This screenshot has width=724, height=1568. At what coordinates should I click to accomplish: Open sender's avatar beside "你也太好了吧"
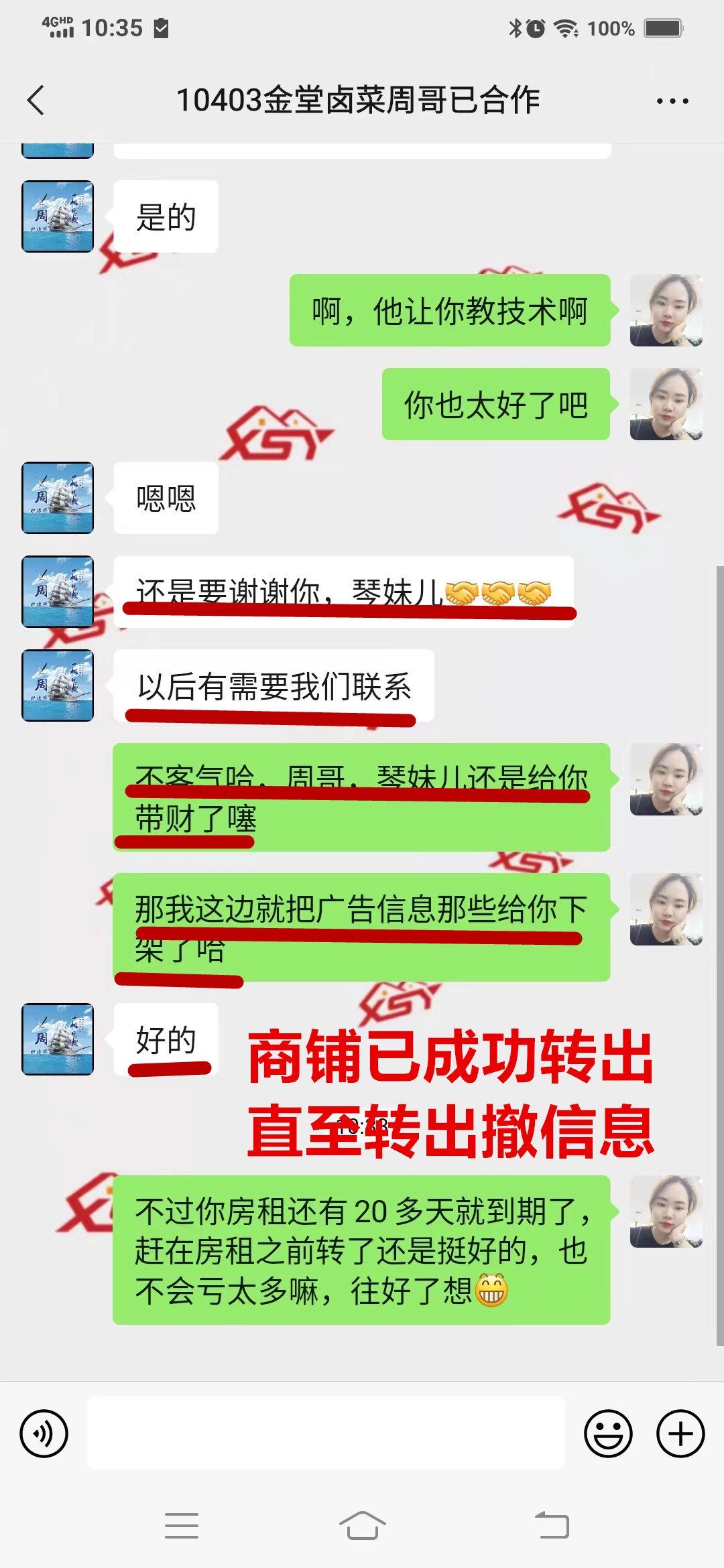coord(666,404)
